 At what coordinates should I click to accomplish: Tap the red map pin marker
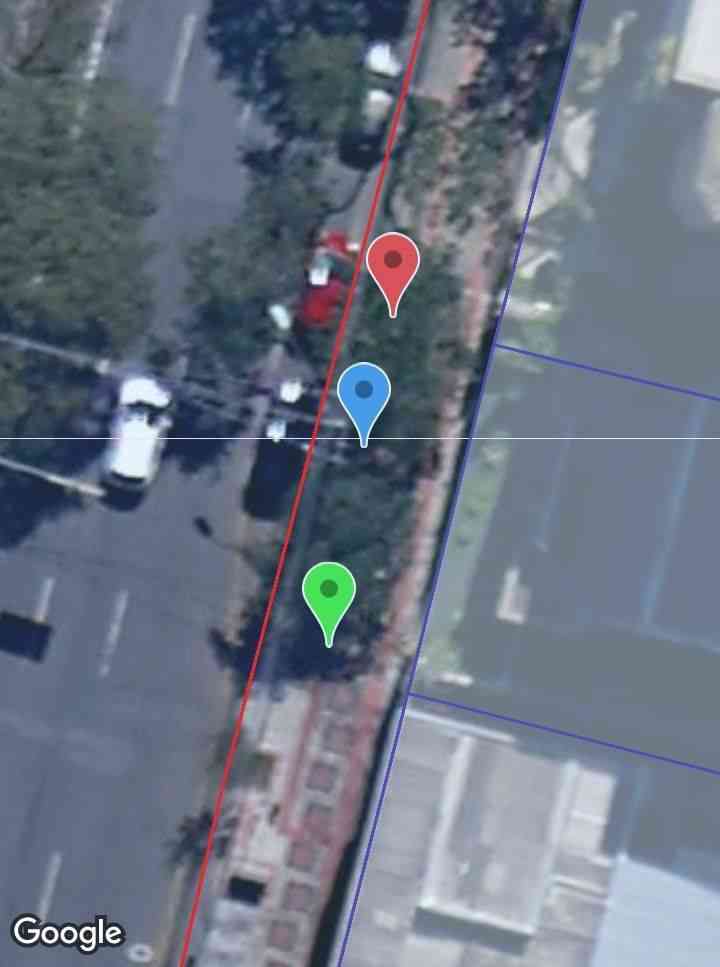click(x=393, y=264)
